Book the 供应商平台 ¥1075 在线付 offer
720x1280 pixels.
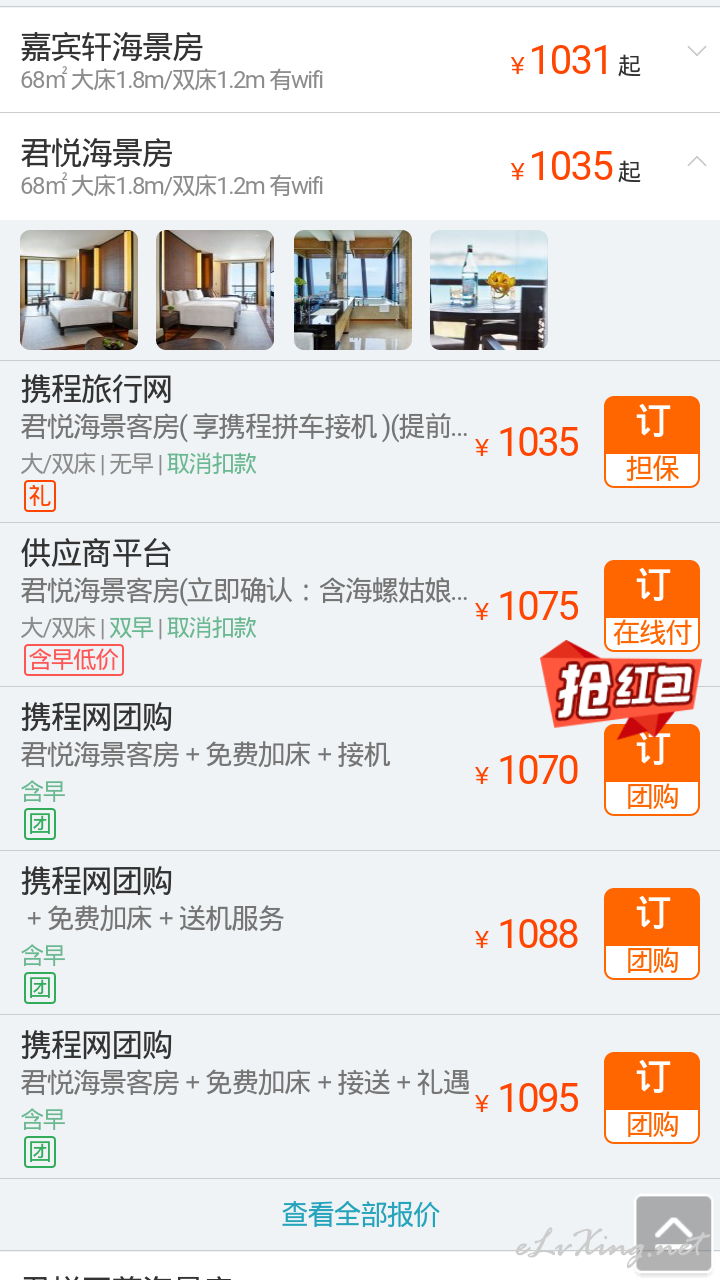pyautogui.click(x=652, y=606)
